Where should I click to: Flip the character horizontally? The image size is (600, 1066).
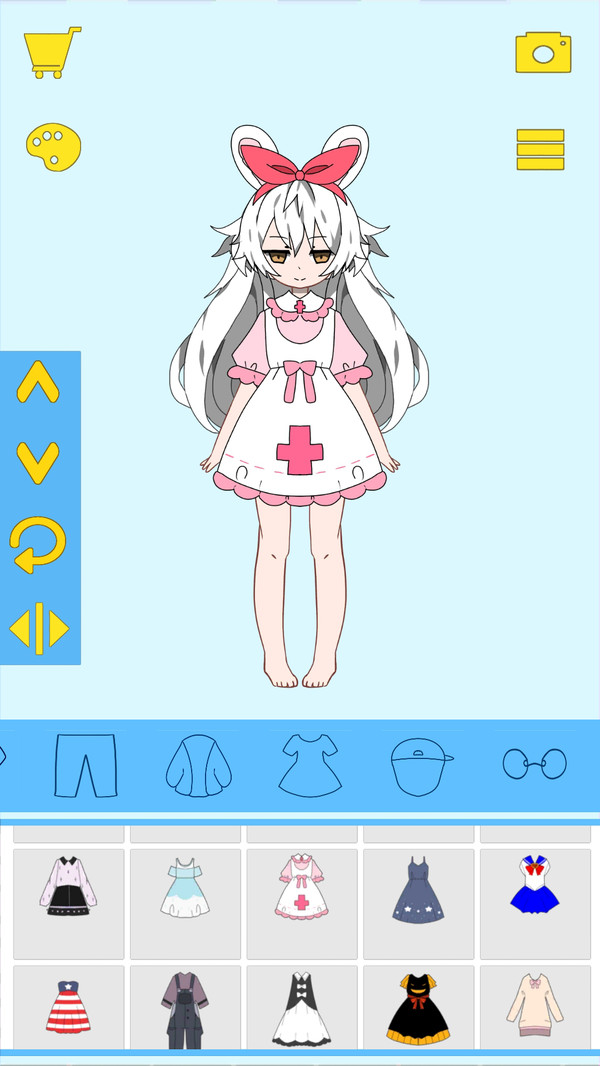[x=38, y=628]
